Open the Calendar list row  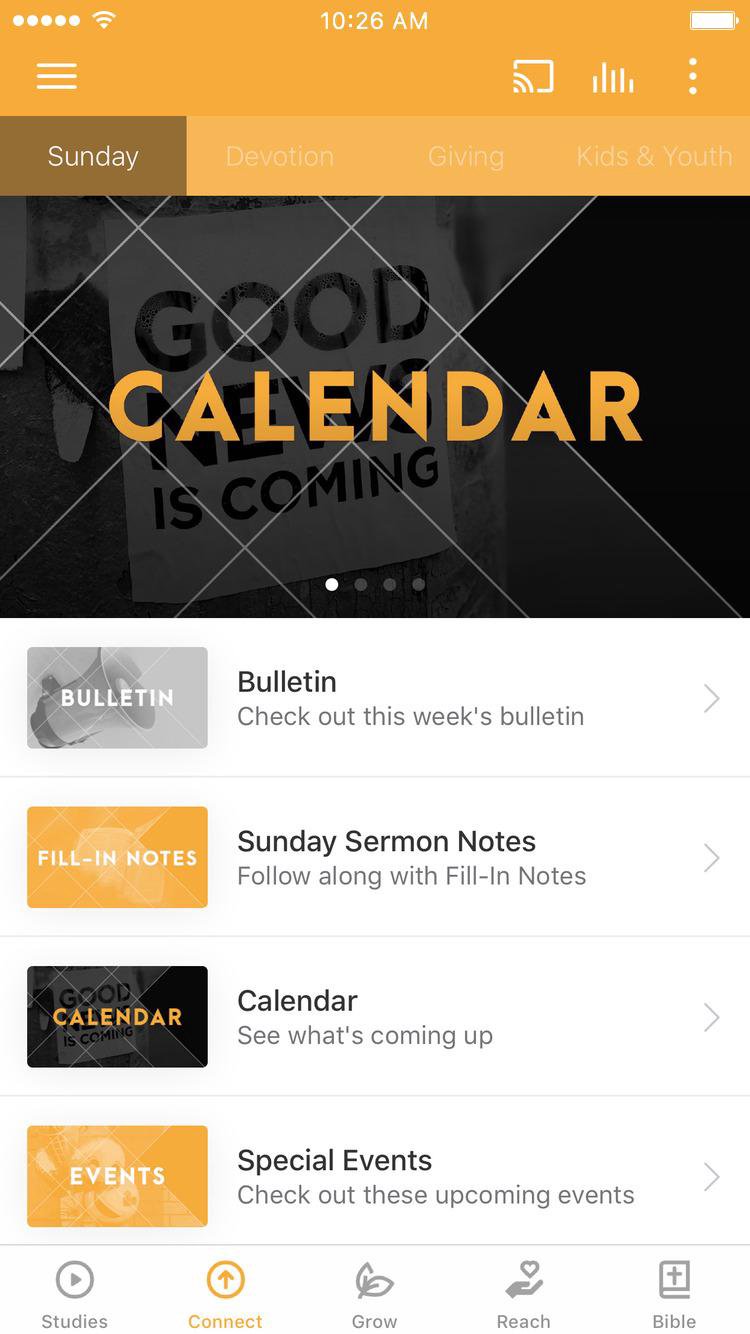[x=375, y=1017]
